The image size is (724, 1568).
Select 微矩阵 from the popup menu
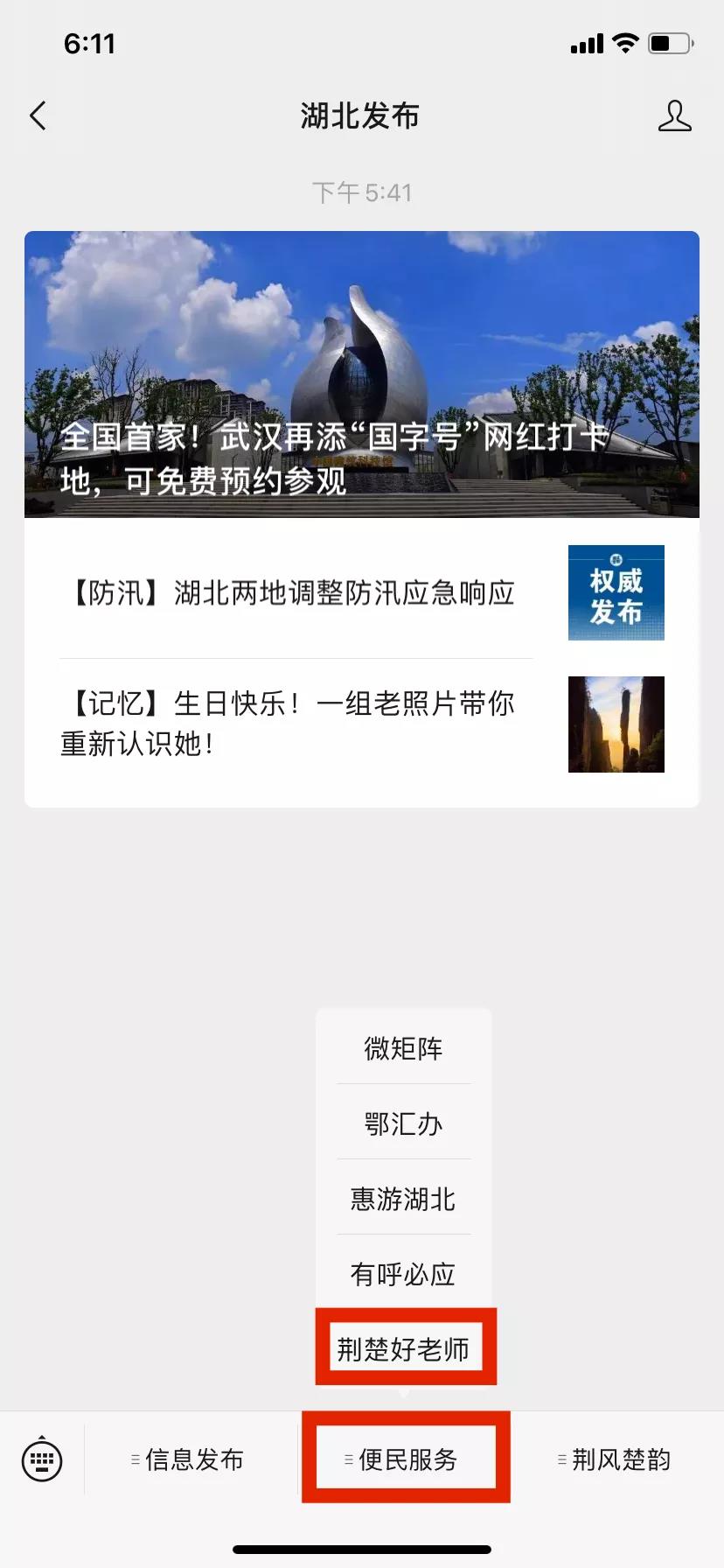[x=403, y=1048]
